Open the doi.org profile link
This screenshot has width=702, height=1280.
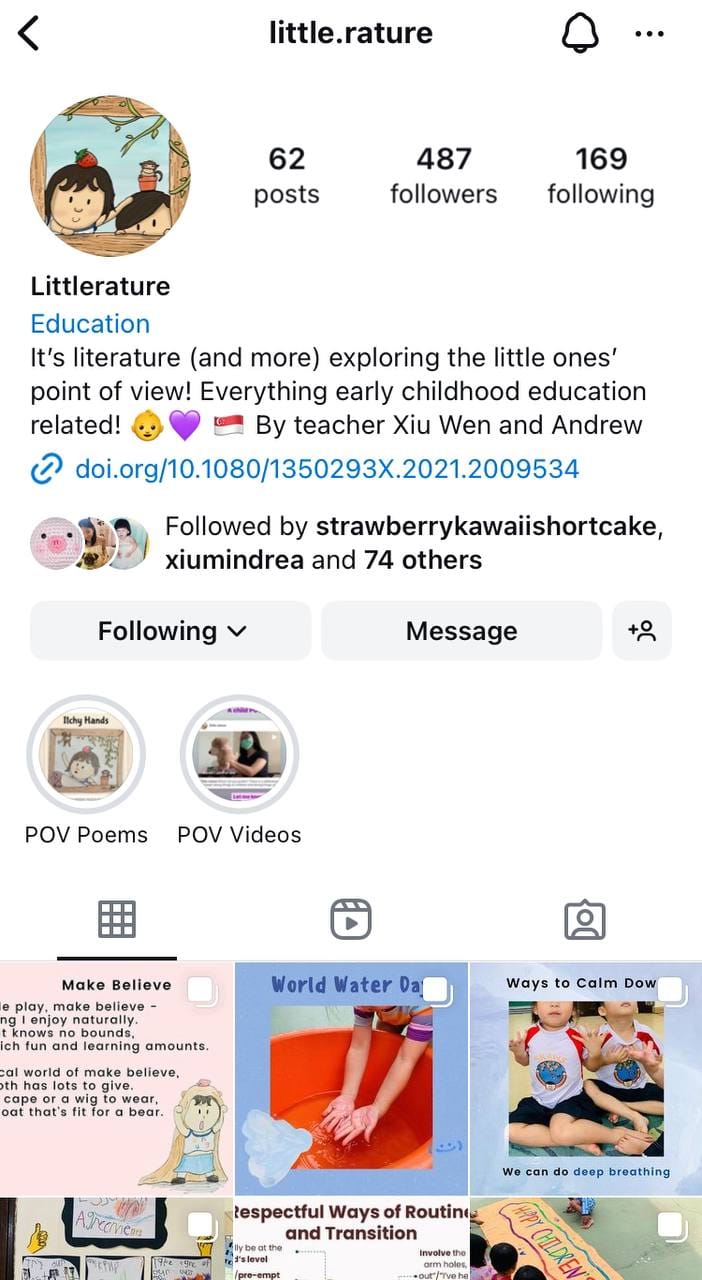[x=326, y=469]
